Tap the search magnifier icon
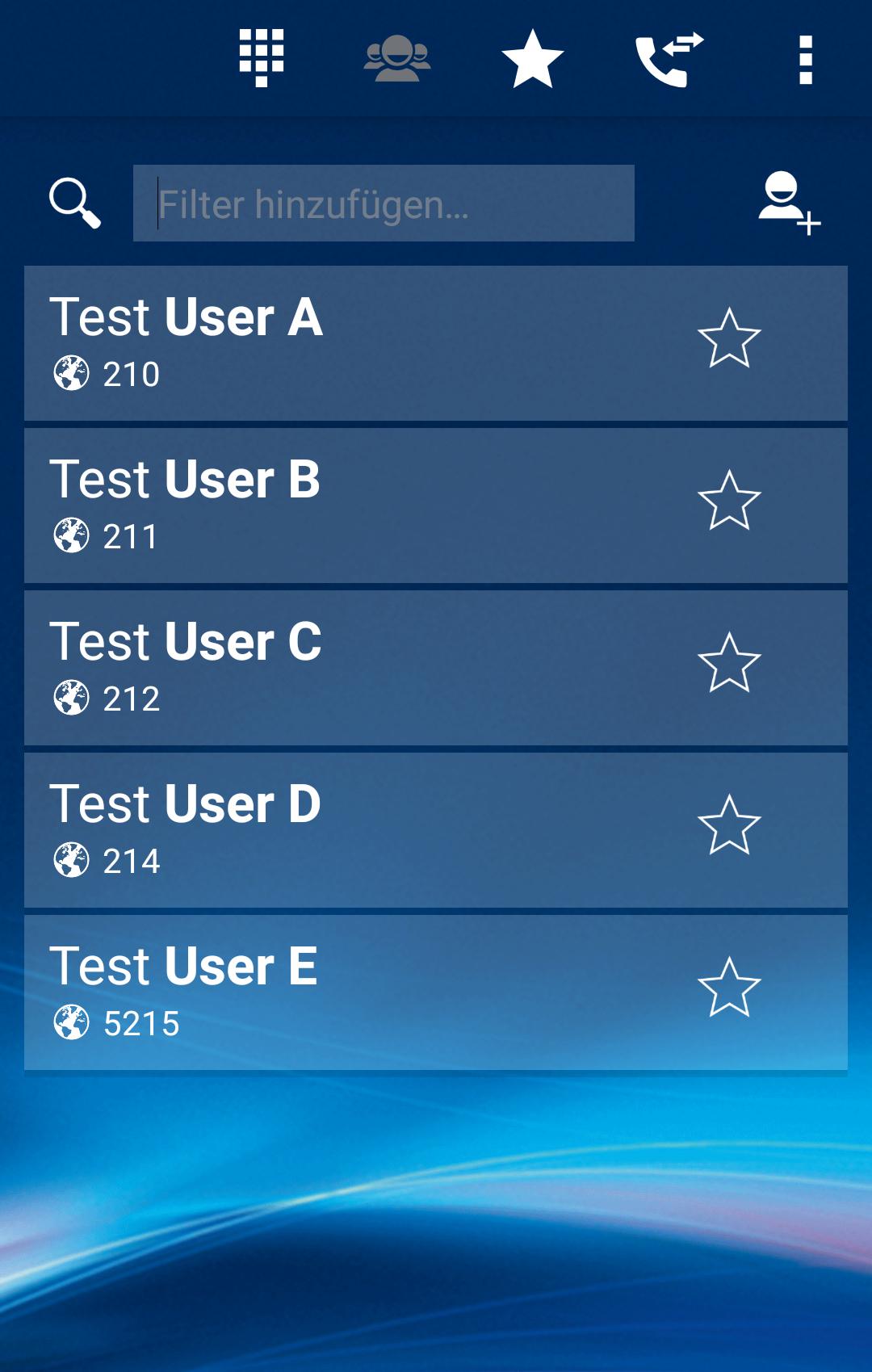Image resolution: width=872 pixels, height=1372 pixels. (75, 203)
